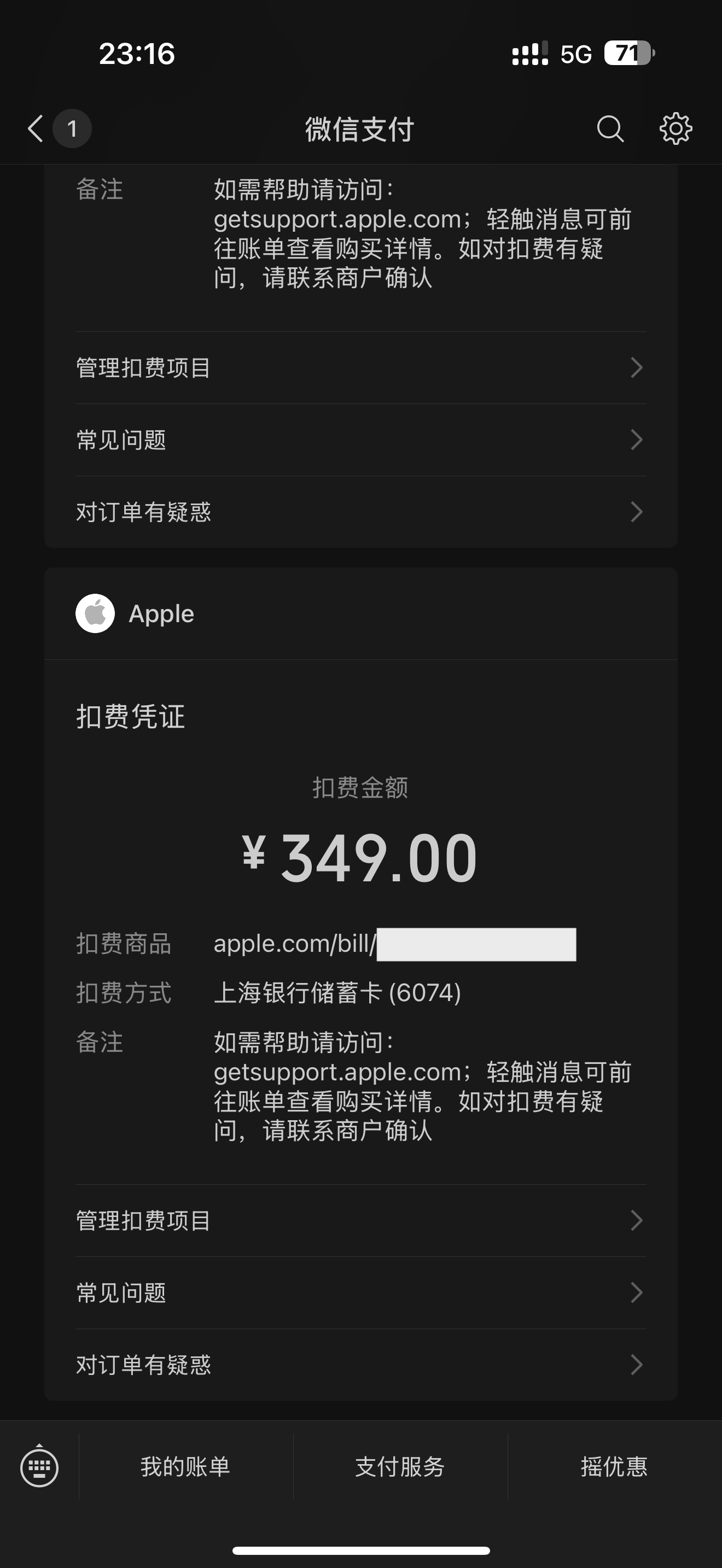The image size is (722, 1568).
Task: Open the 支付服务 menu
Action: coord(400,1466)
